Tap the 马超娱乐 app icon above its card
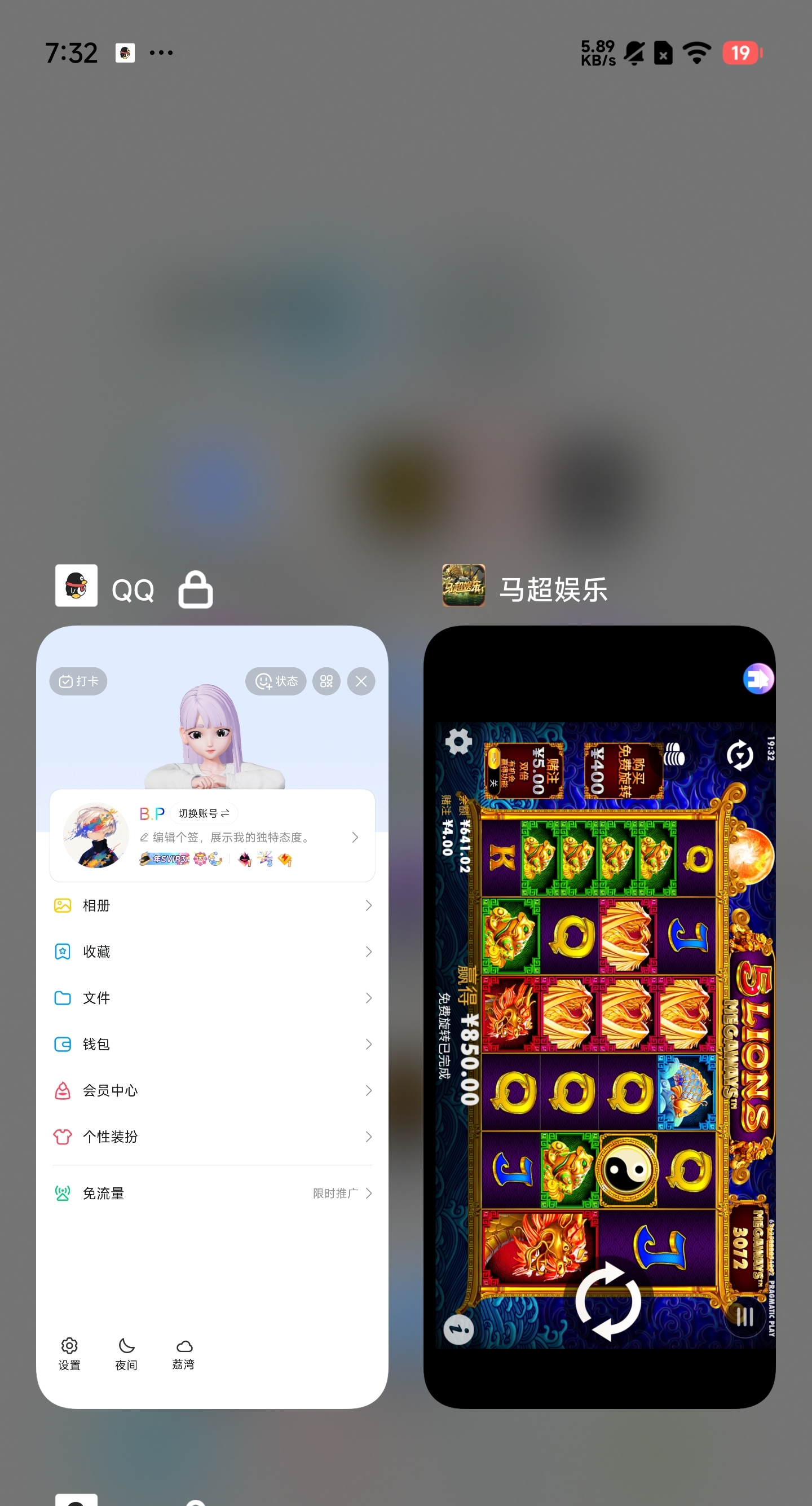The height and width of the screenshot is (1506, 812). [x=463, y=585]
